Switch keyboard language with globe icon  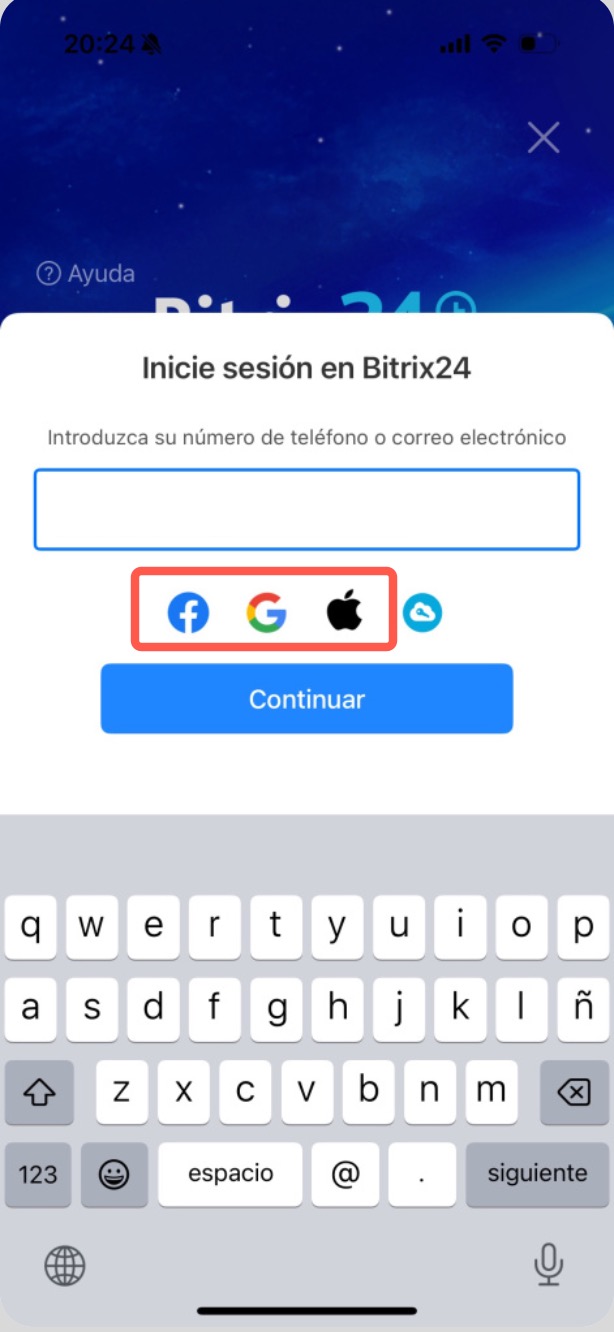65,1266
